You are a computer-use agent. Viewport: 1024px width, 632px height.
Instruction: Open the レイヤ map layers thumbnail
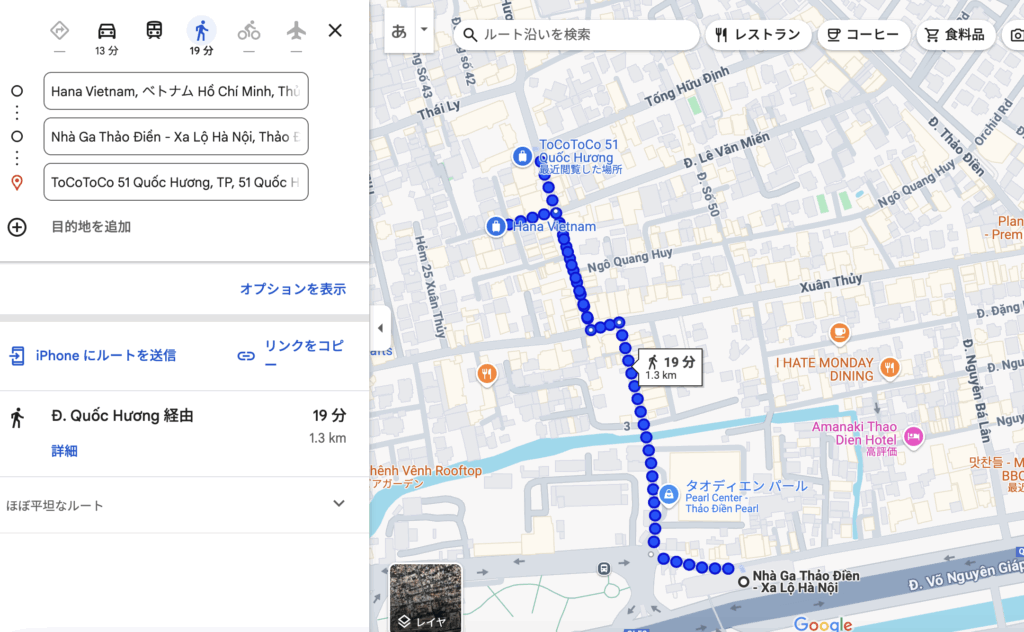coord(425,598)
